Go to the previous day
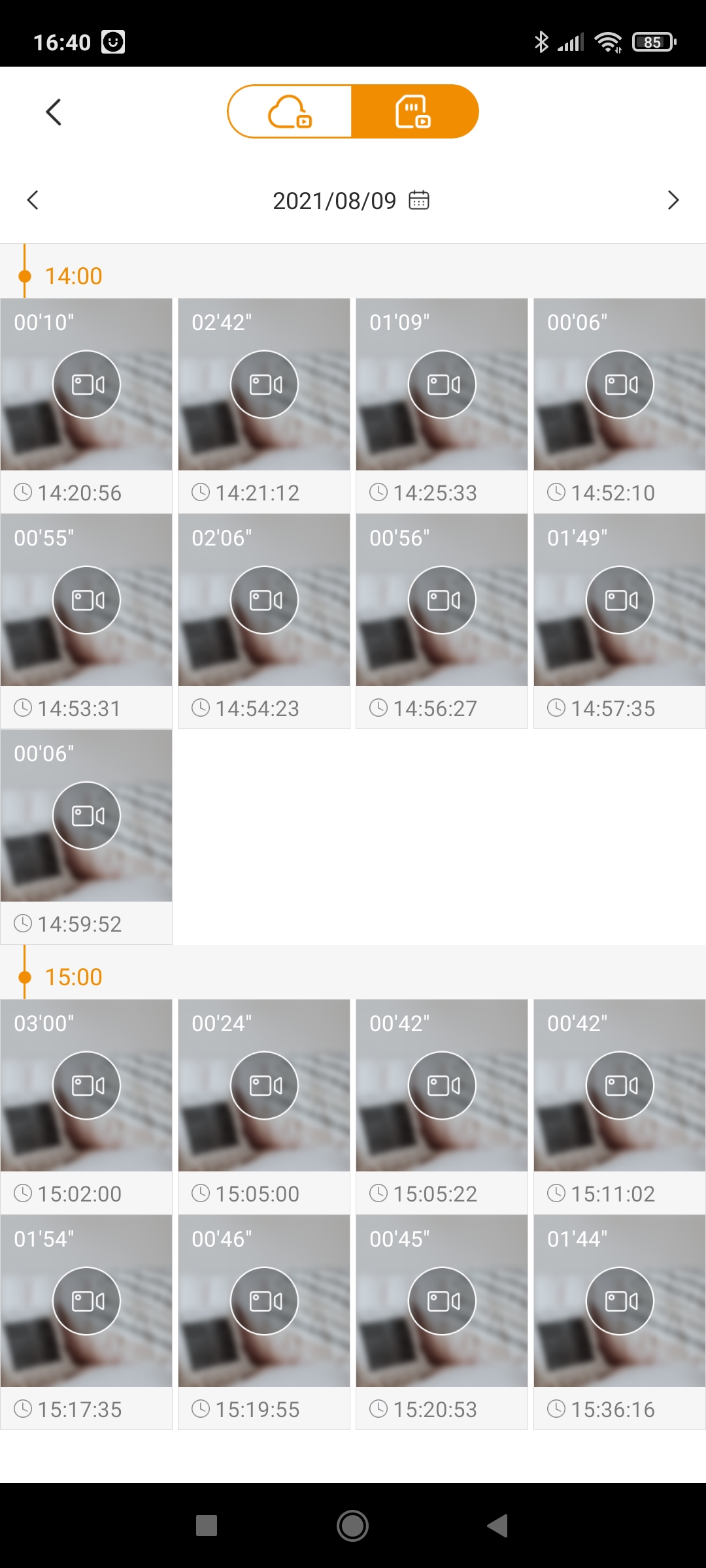 [x=33, y=200]
